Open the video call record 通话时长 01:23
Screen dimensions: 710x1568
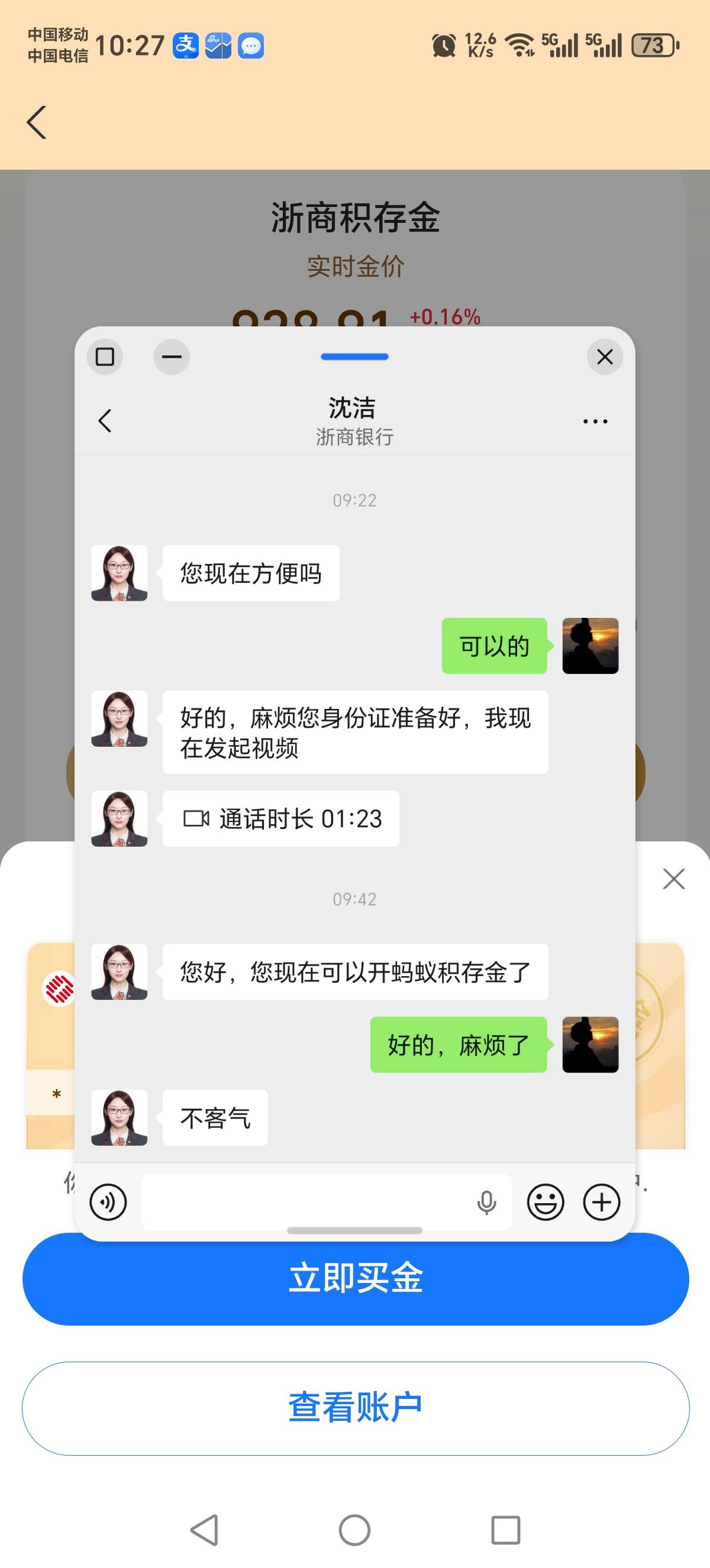click(x=281, y=819)
